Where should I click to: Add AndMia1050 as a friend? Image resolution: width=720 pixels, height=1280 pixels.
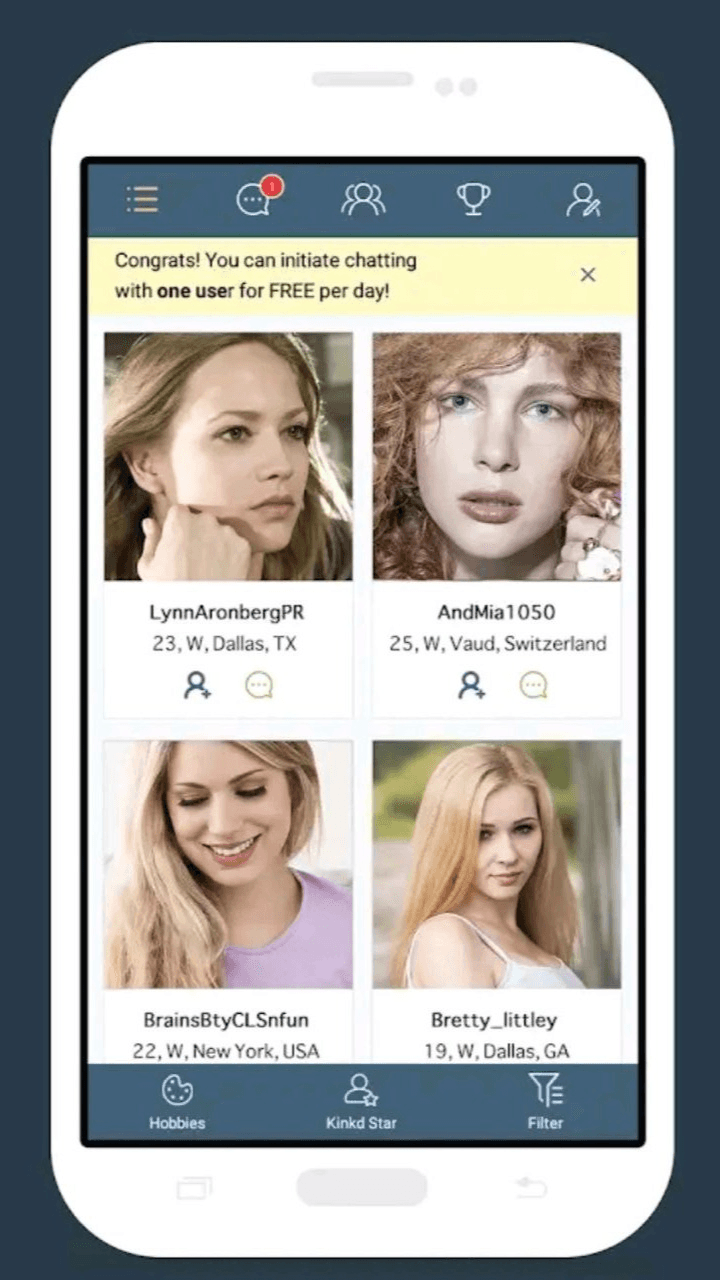tap(471, 685)
